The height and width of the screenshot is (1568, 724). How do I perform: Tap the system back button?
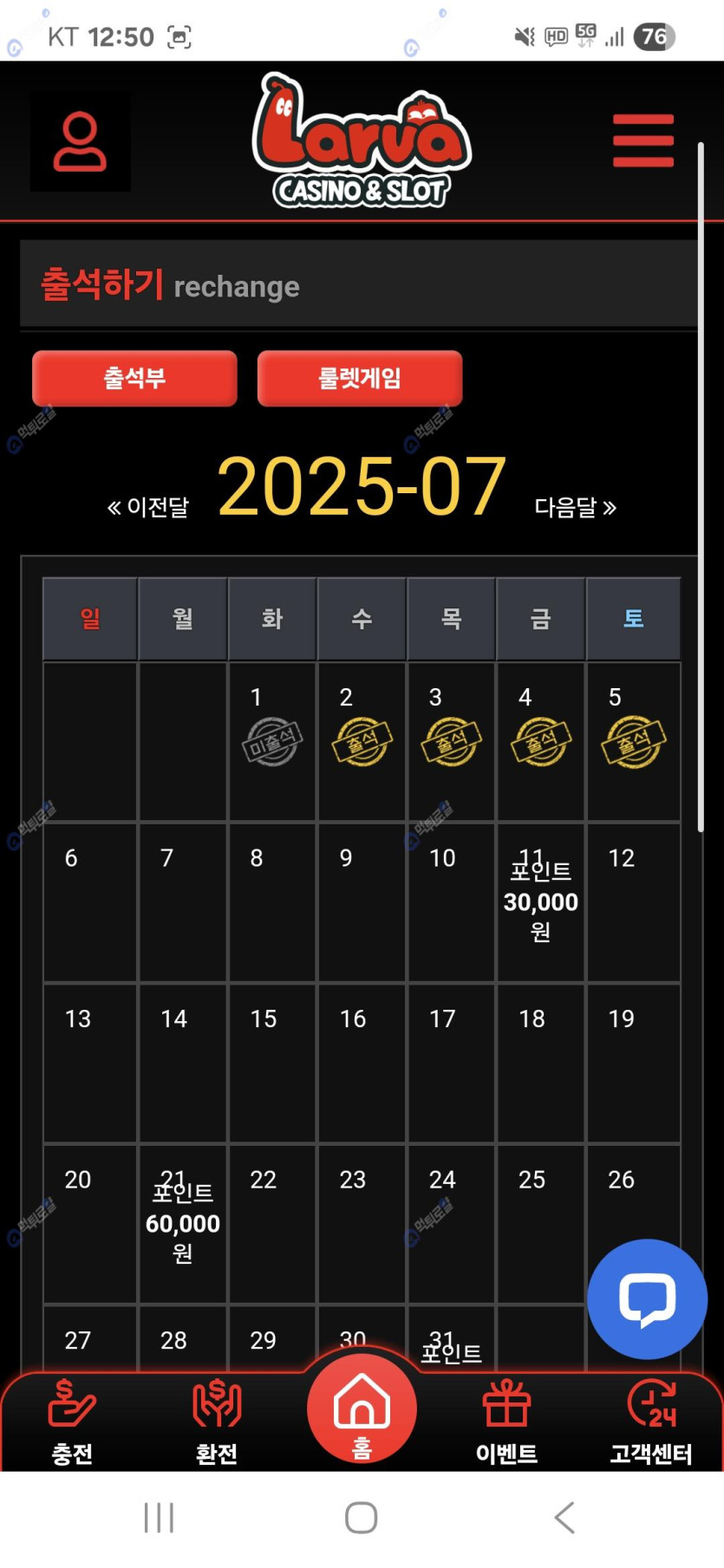[x=564, y=1518]
